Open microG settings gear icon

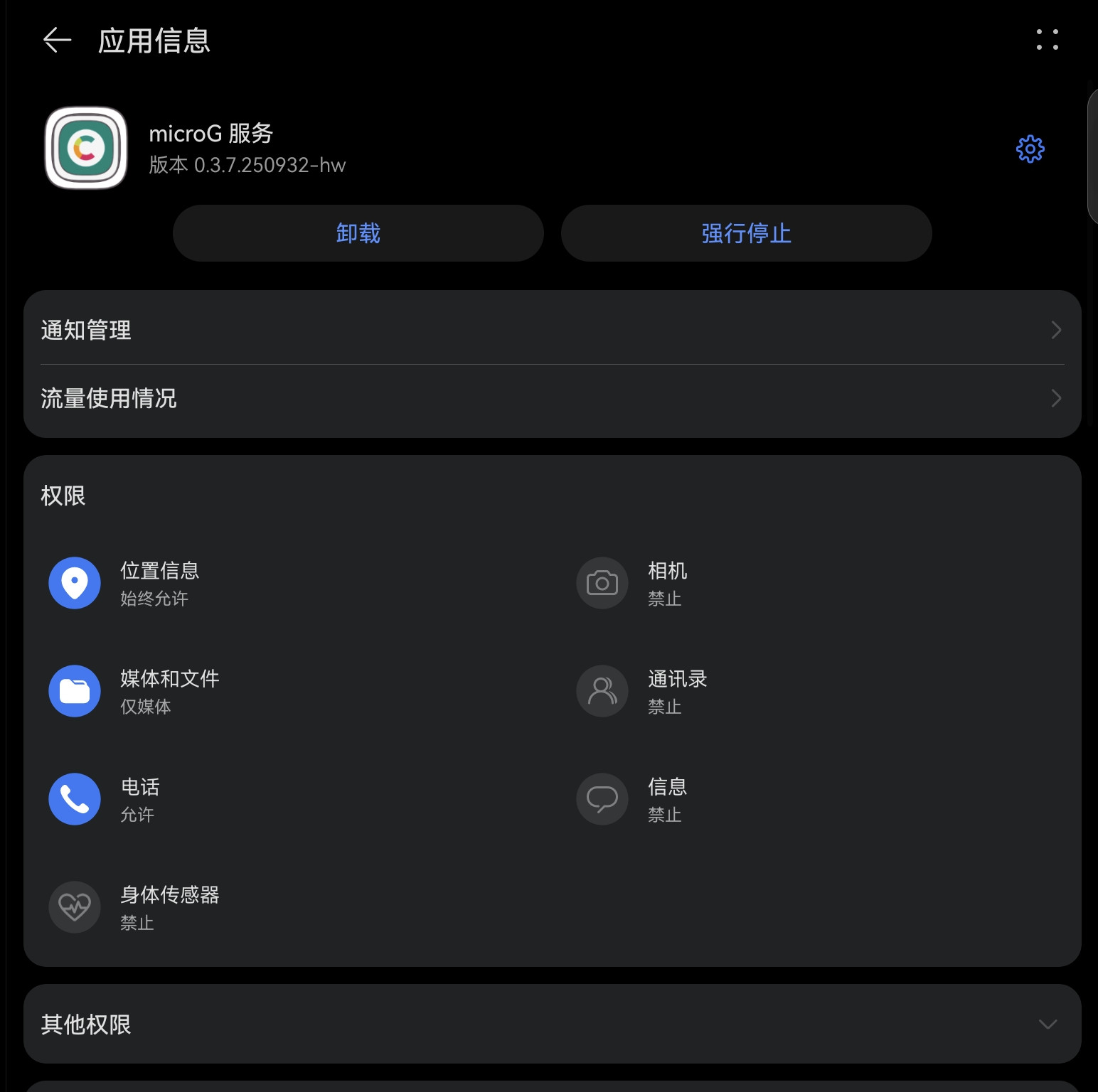point(1030,149)
